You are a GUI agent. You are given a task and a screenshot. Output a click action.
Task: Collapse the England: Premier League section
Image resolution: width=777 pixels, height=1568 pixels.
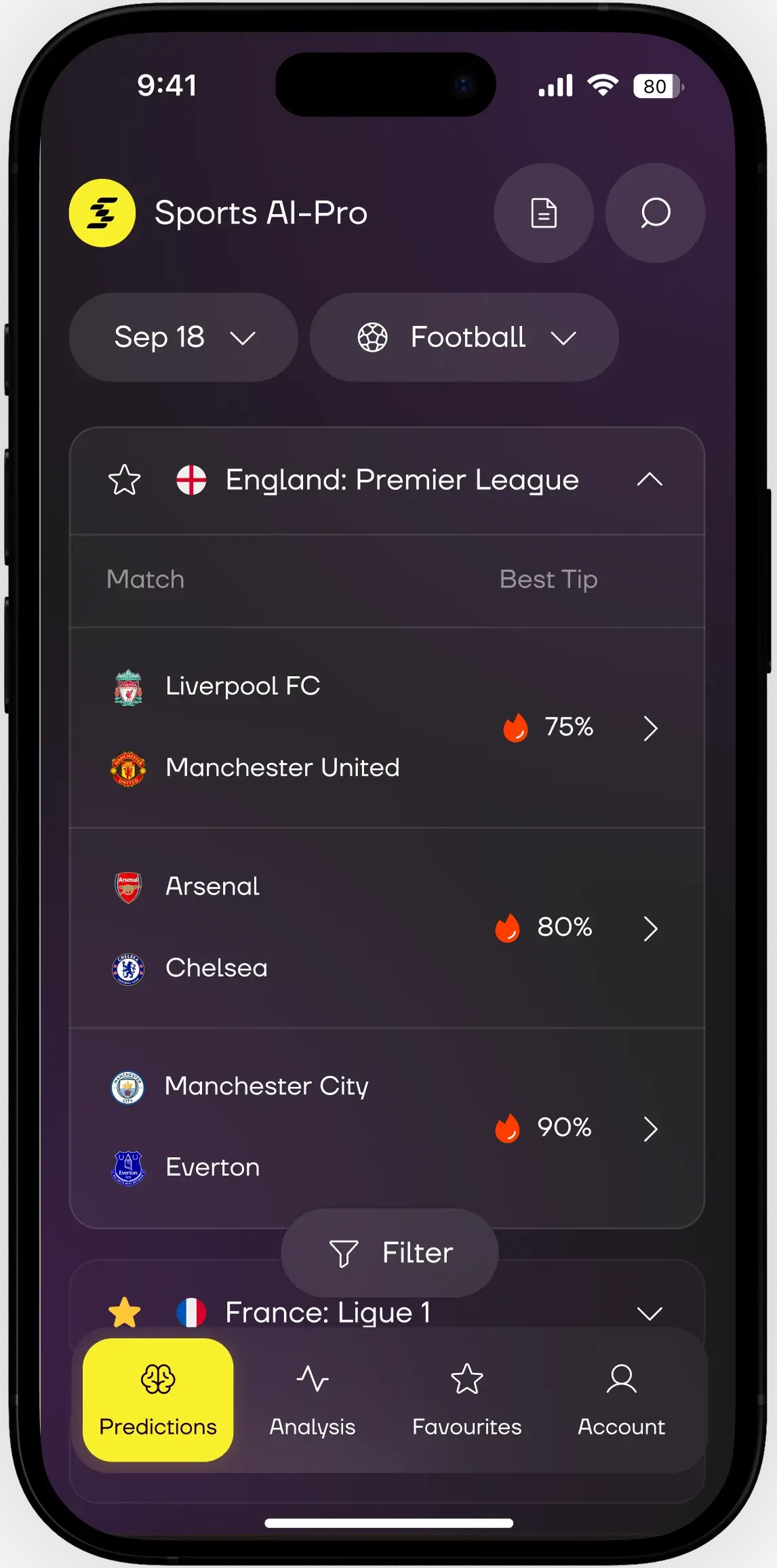650,480
